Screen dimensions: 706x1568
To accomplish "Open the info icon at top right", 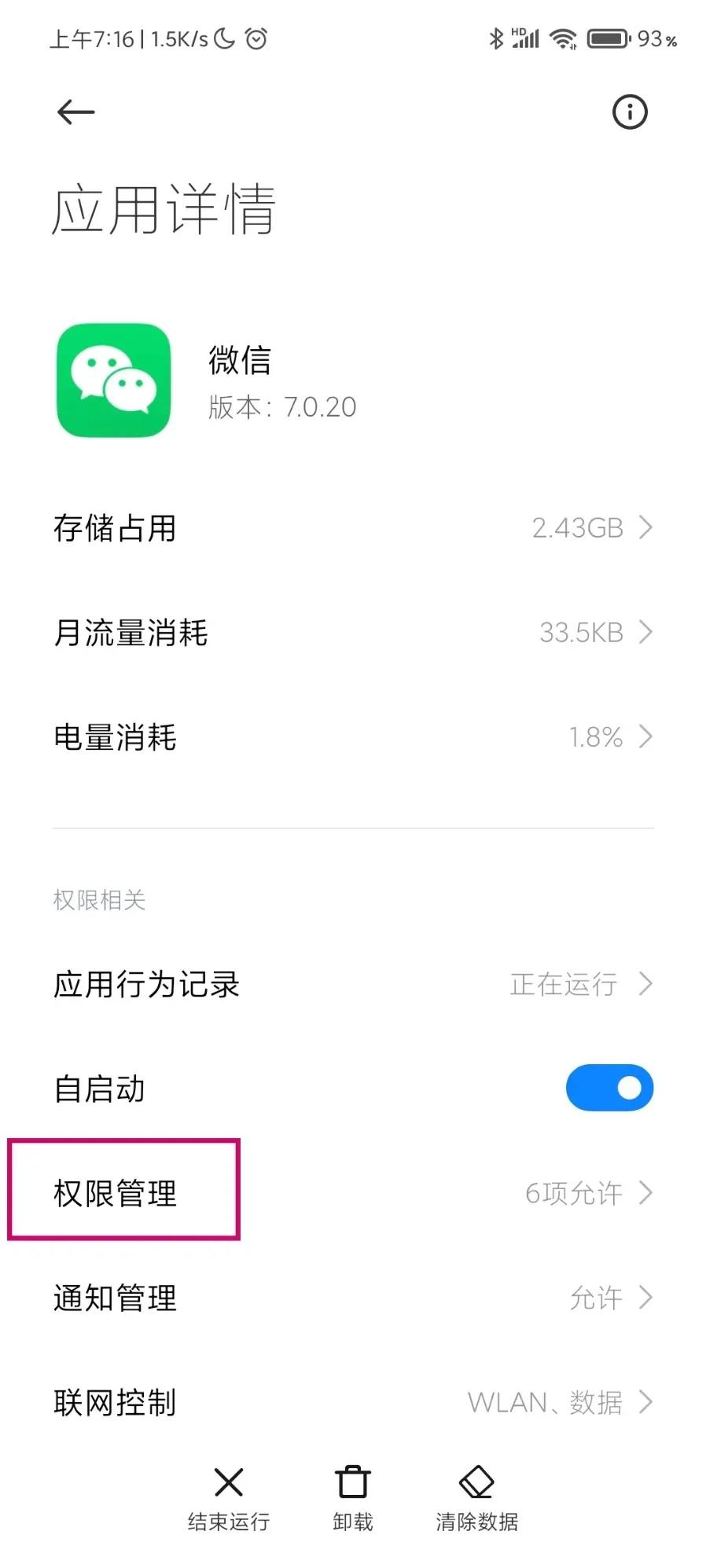I will 629,112.
